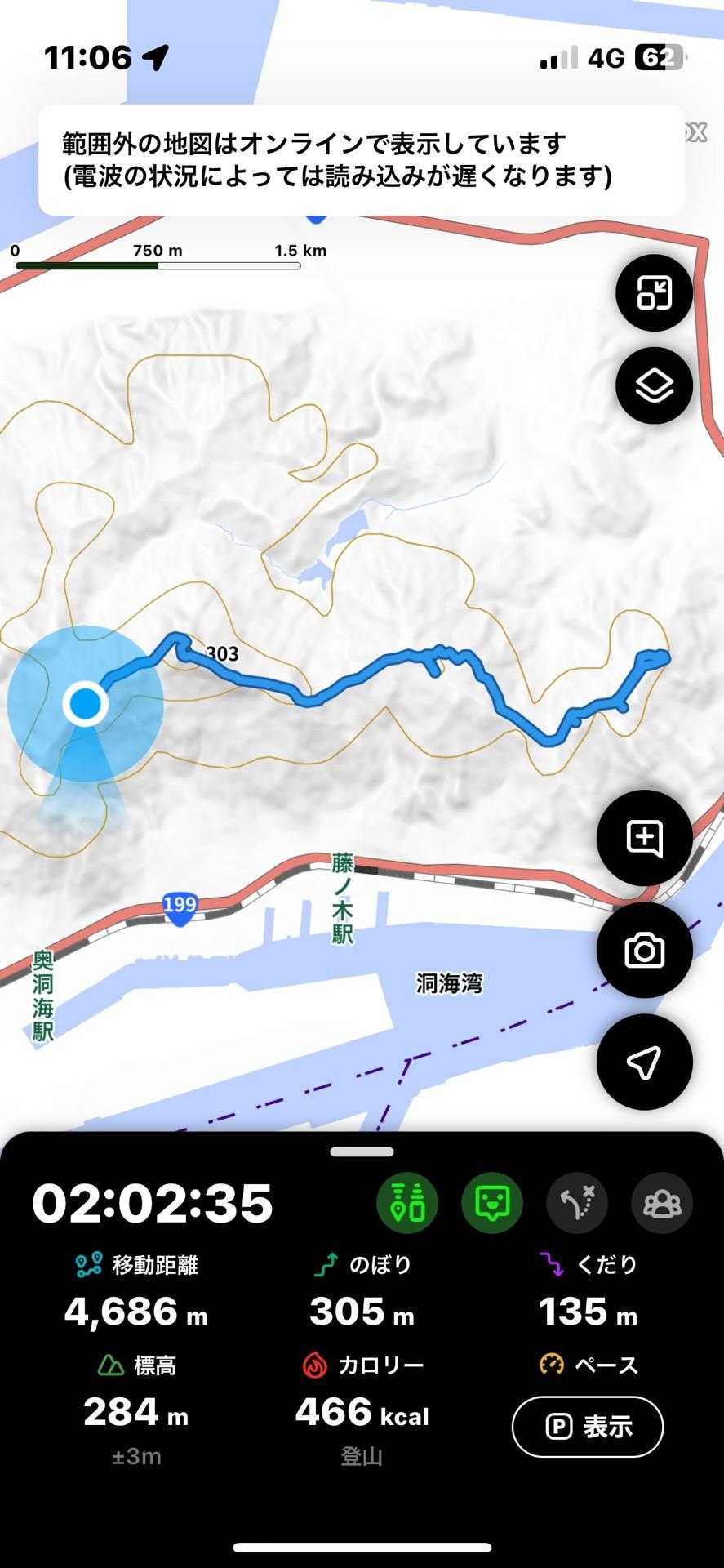The height and width of the screenshot is (1568, 724).
Task: Open the group members icon
Action: [662, 1203]
